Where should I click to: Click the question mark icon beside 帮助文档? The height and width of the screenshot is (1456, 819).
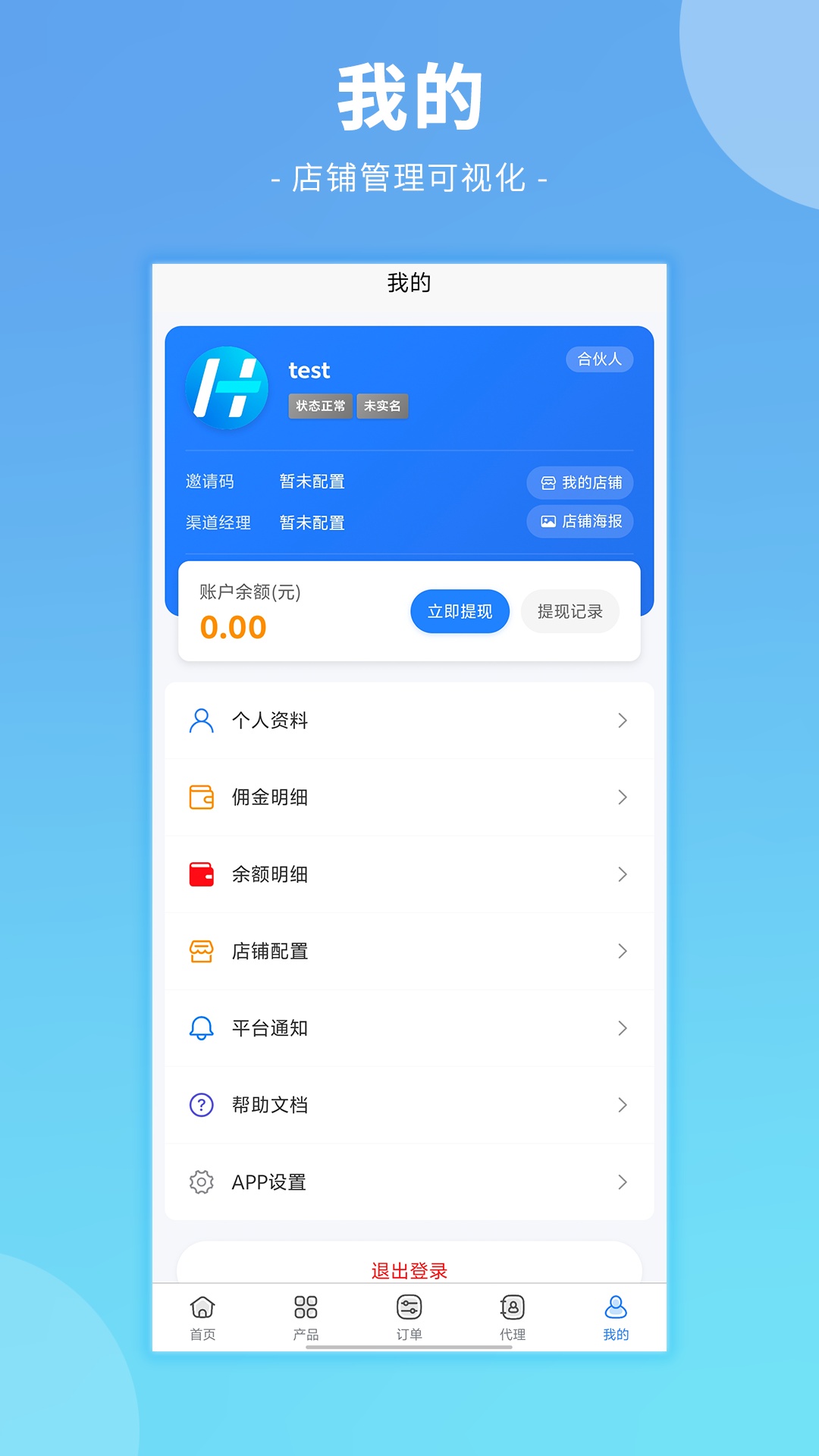pyautogui.click(x=201, y=1105)
